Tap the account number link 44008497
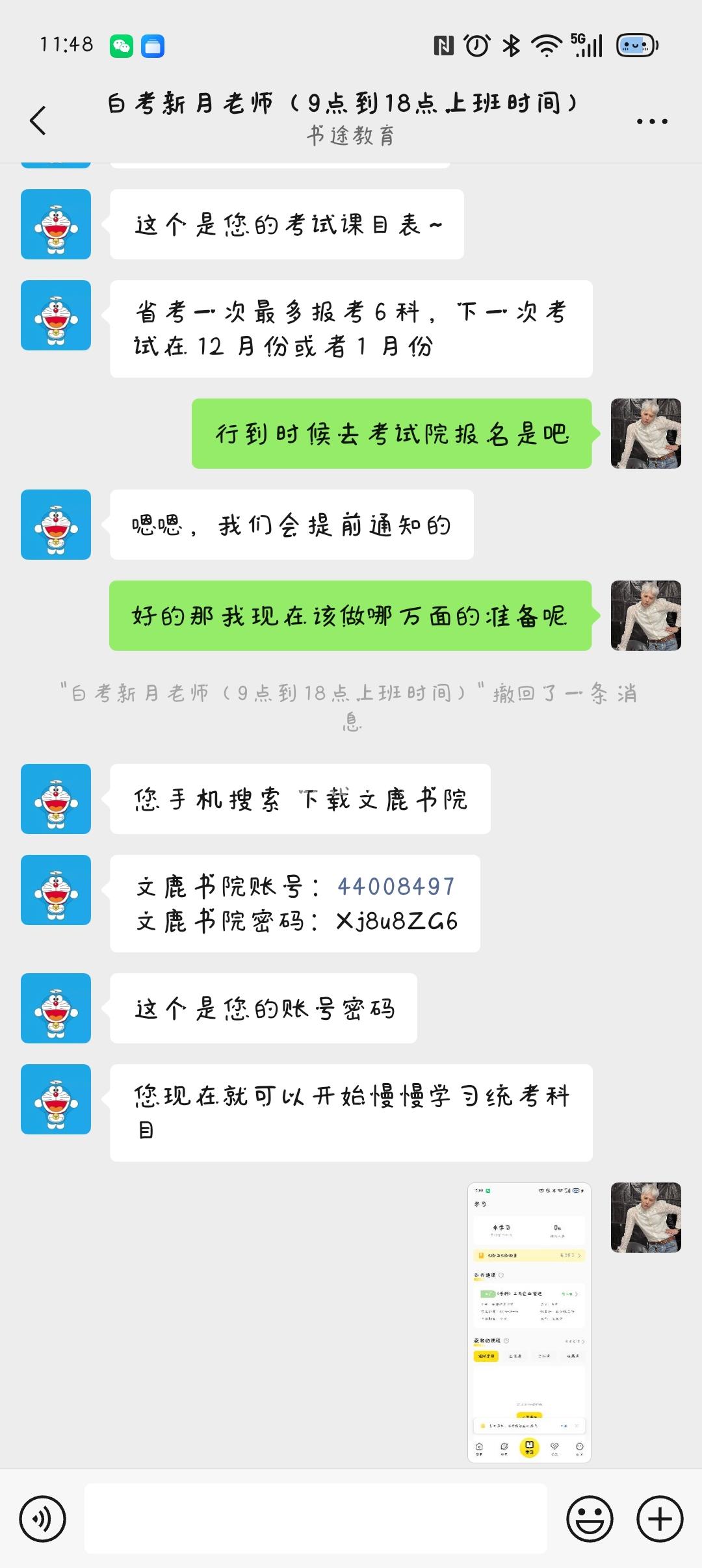Image resolution: width=702 pixels, height=1568 pixels. (396, 886)
